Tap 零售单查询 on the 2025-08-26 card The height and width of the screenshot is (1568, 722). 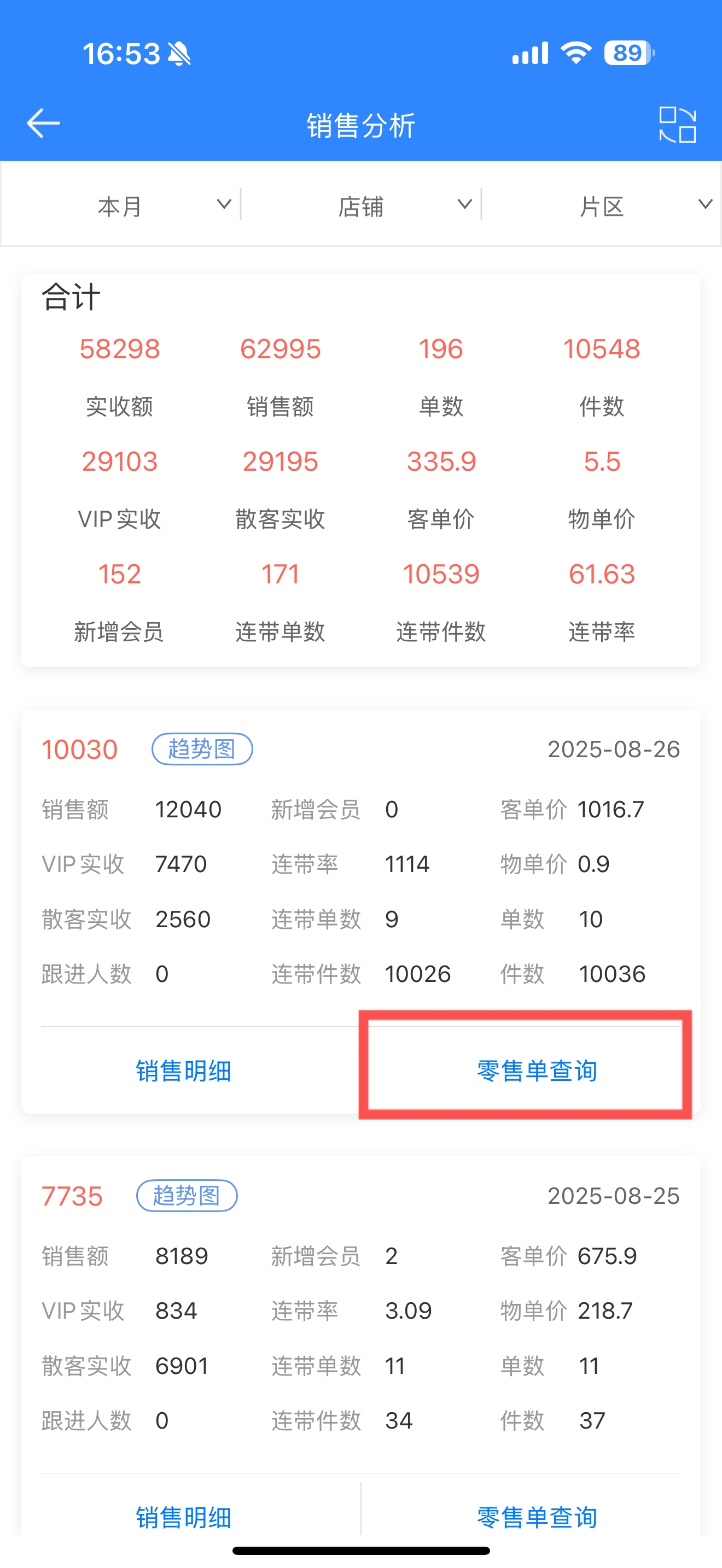click(537, 1070)
